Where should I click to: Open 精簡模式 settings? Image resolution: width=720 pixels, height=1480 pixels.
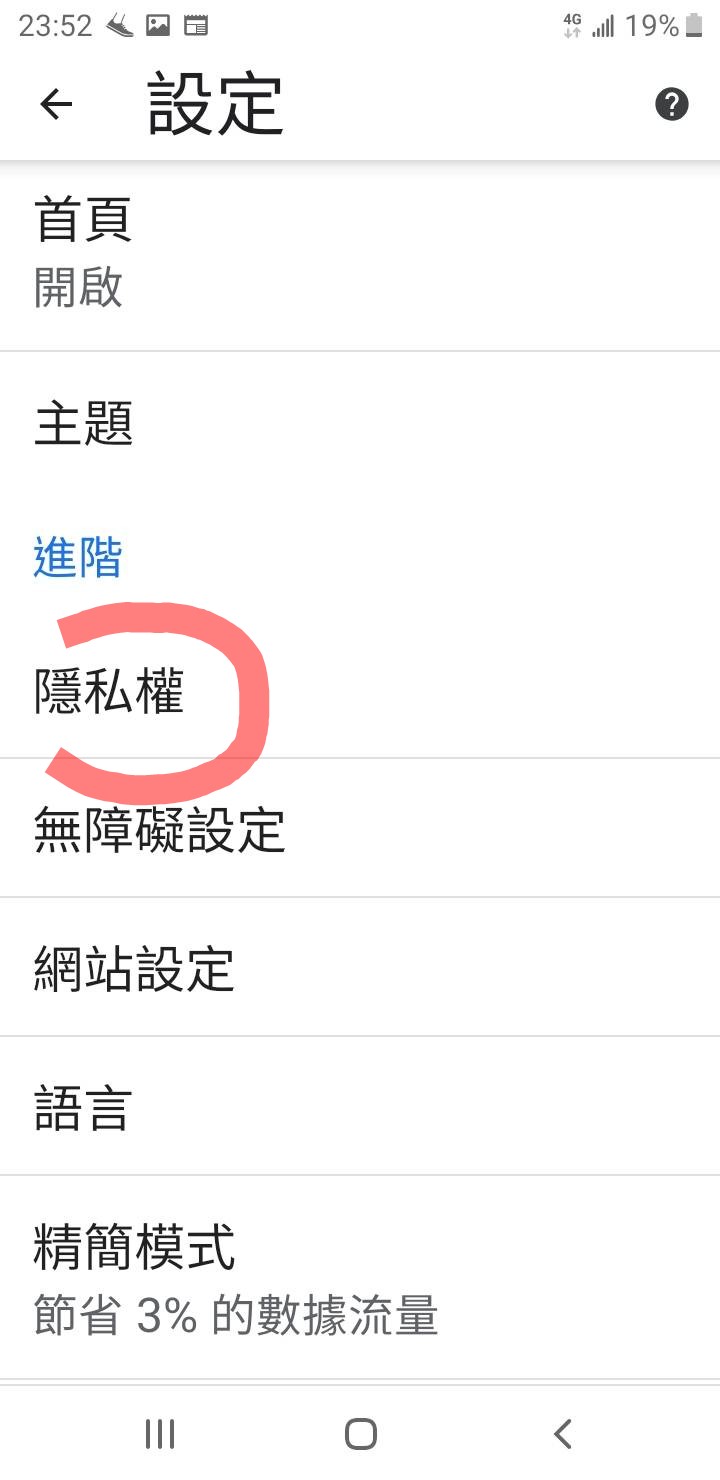pyautogui.click(x=360, y=1278)
